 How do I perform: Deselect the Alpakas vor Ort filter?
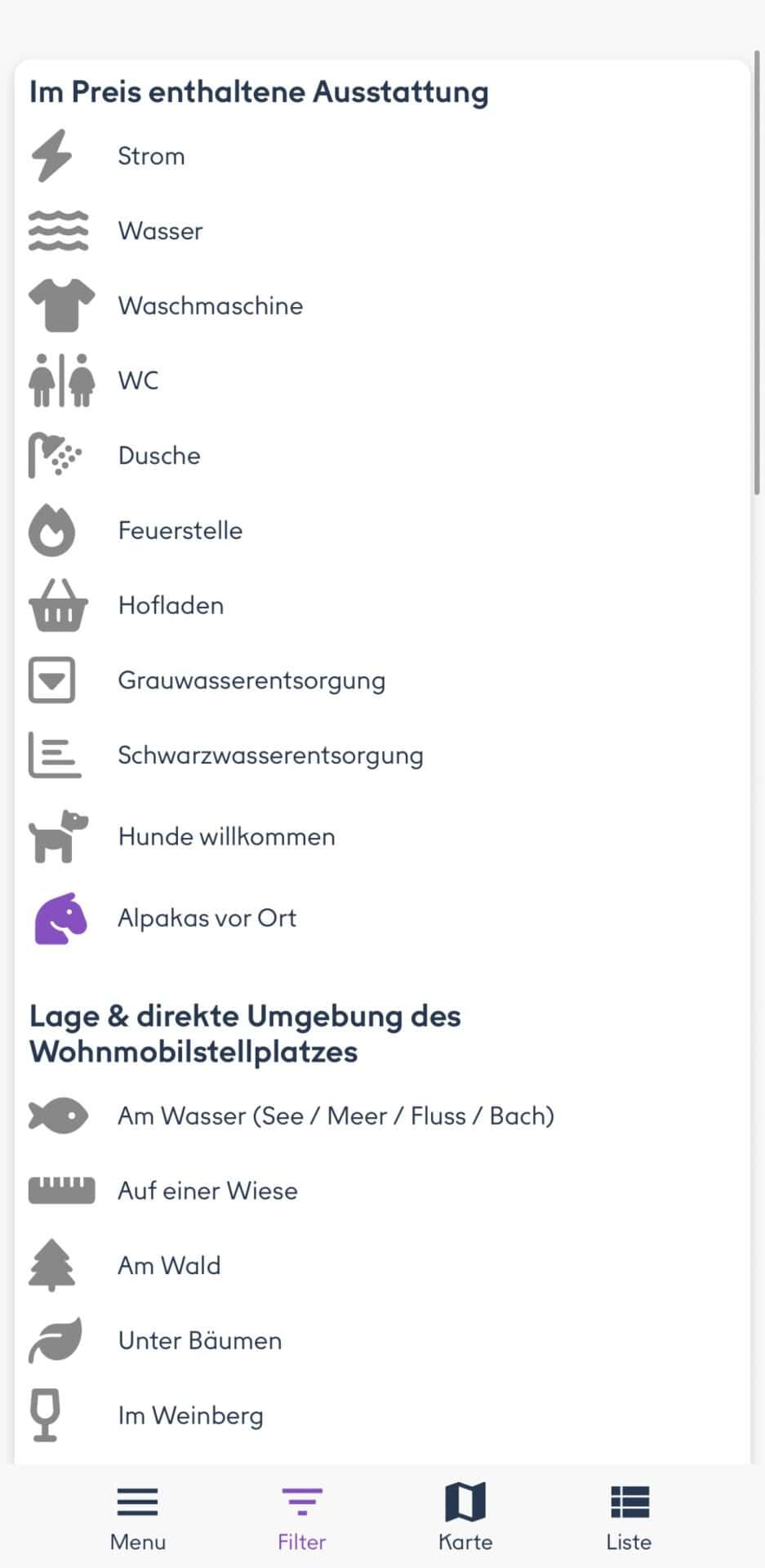point(207,918)
